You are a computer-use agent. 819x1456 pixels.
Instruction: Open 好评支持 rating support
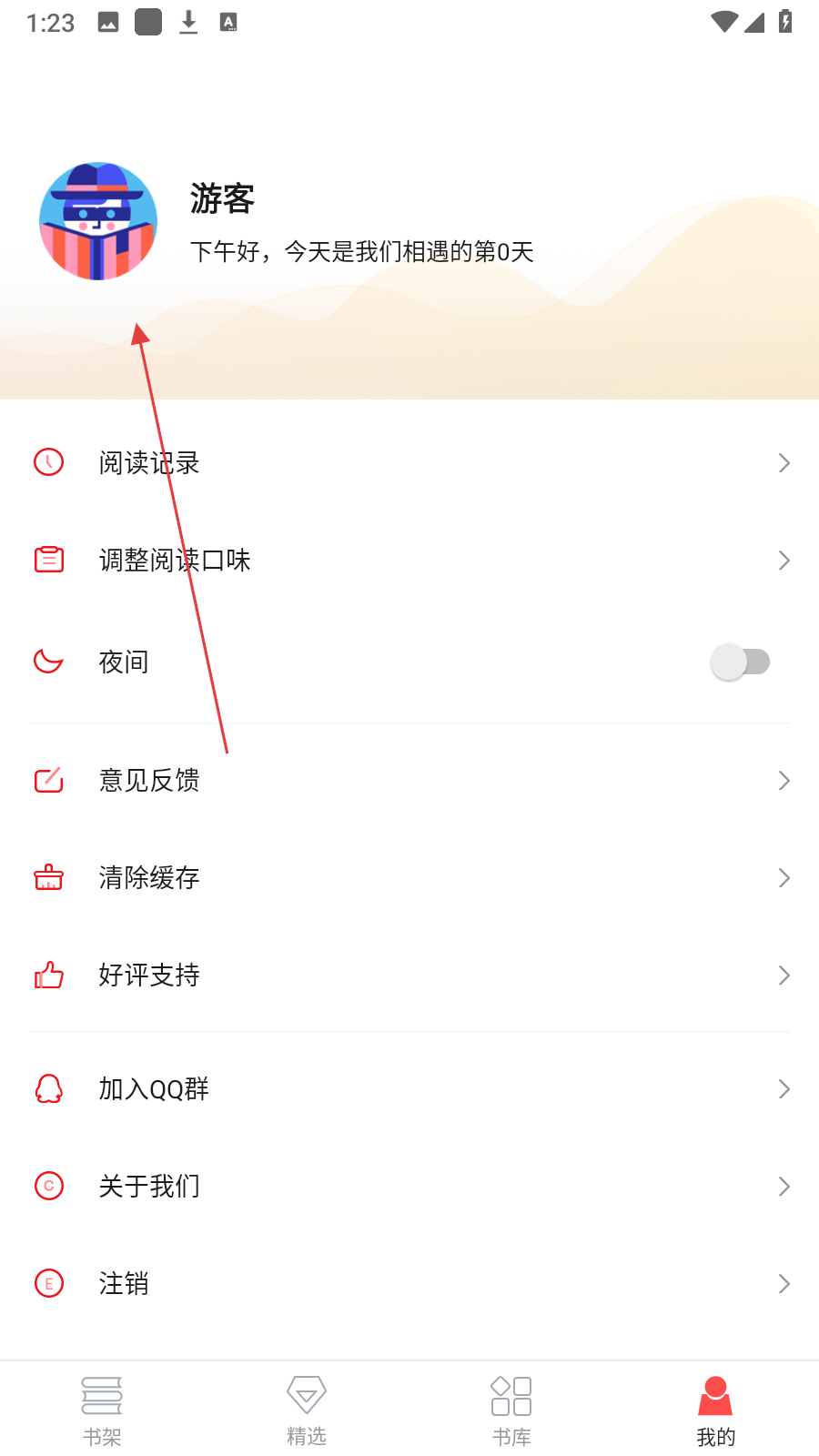(x=409, y=976)
